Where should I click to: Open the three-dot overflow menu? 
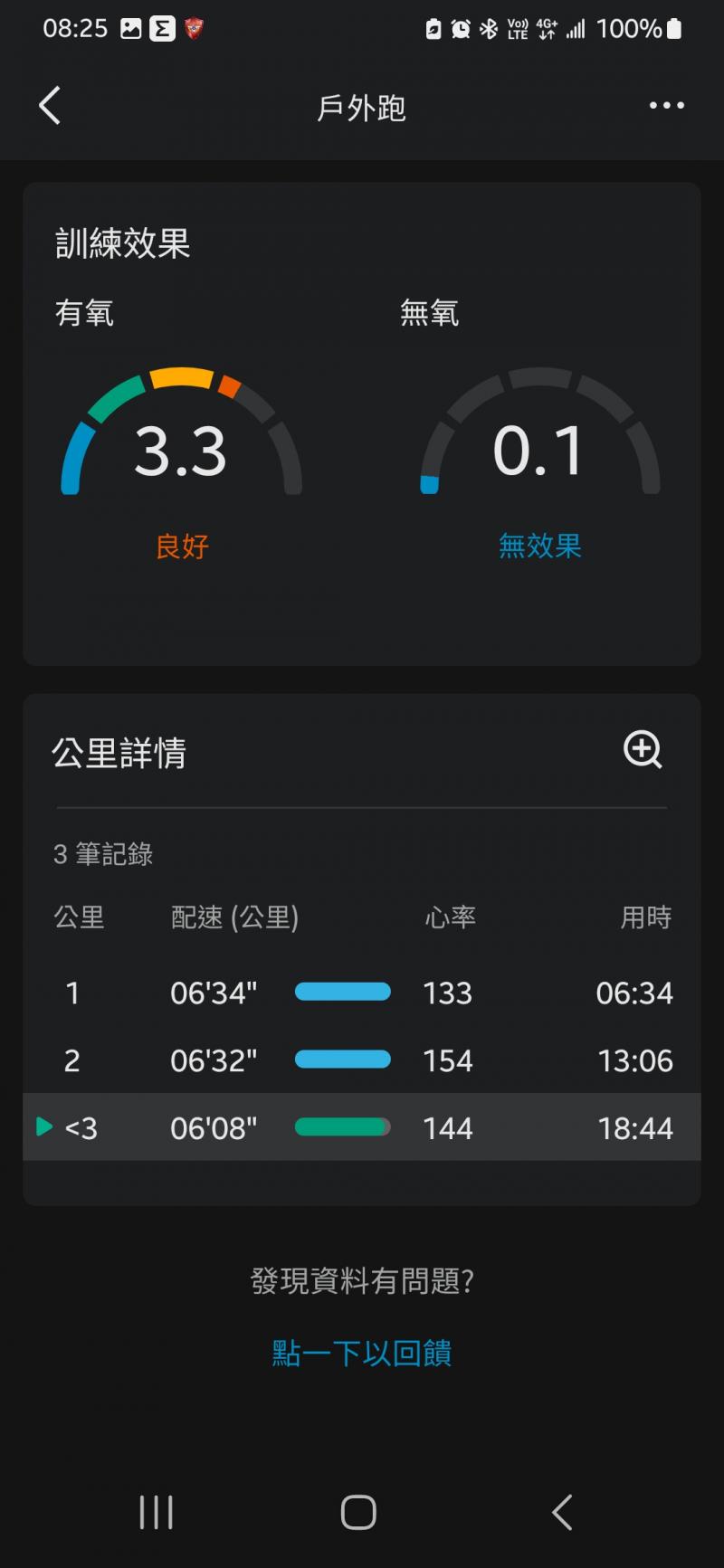tap(666, 106)
